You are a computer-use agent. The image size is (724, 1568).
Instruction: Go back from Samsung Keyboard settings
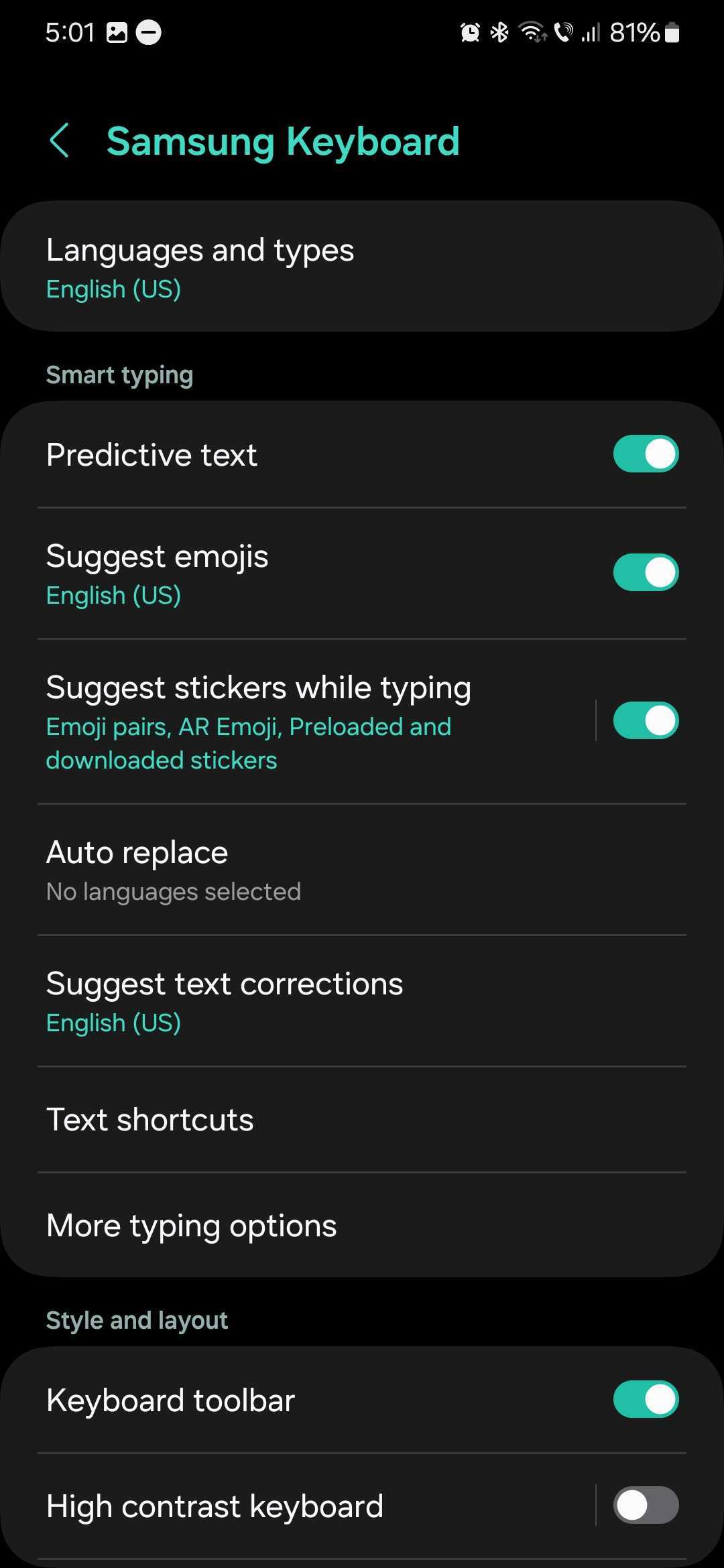pos(60,141)
